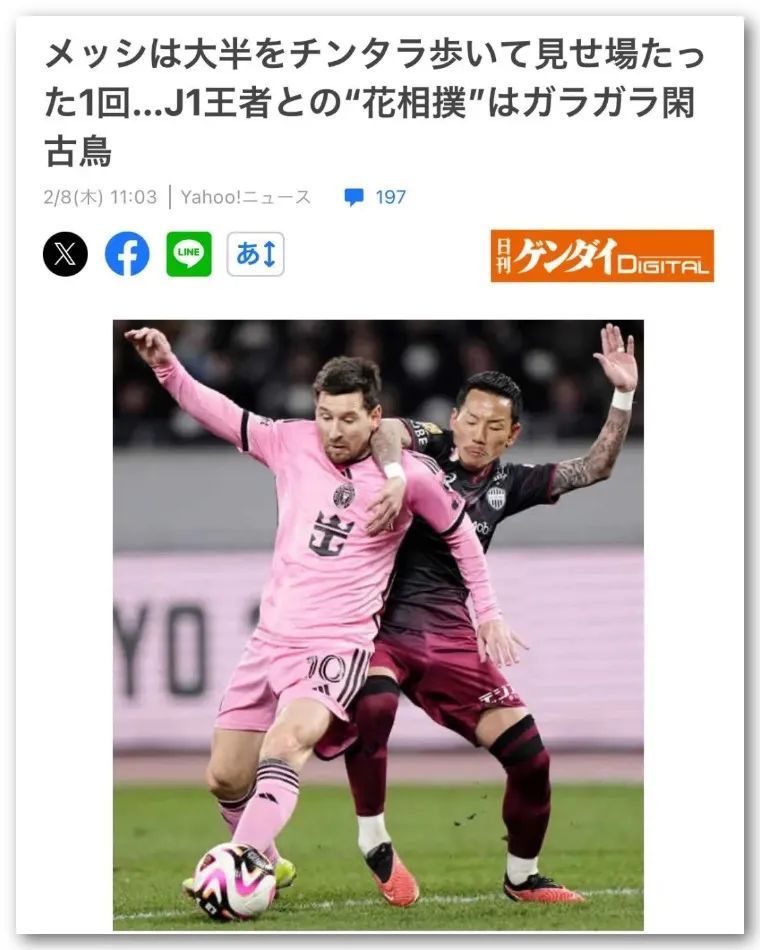Share the article on Facebook

[x=127, y=254]
